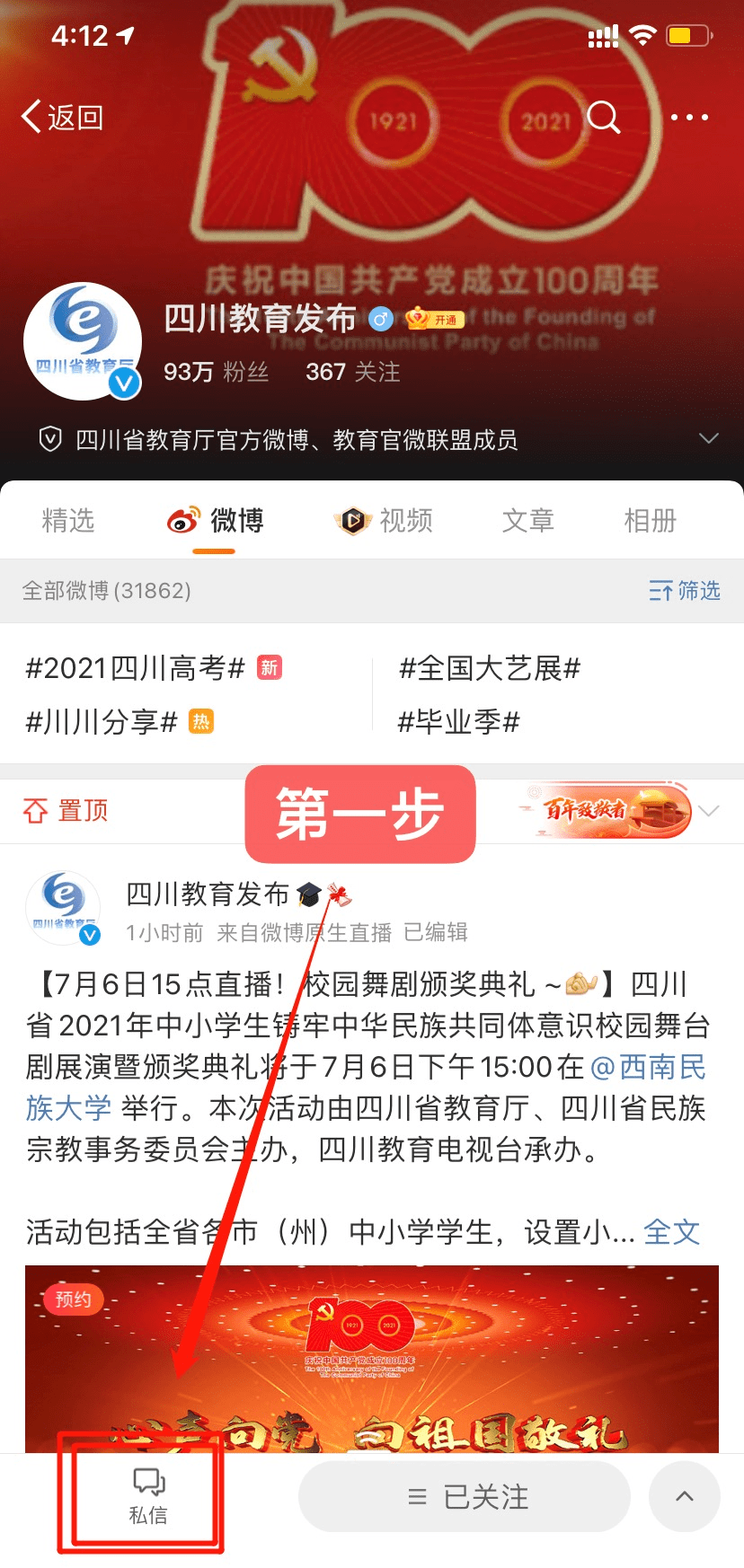Switch to the 视频 tab

coord(385,520)
